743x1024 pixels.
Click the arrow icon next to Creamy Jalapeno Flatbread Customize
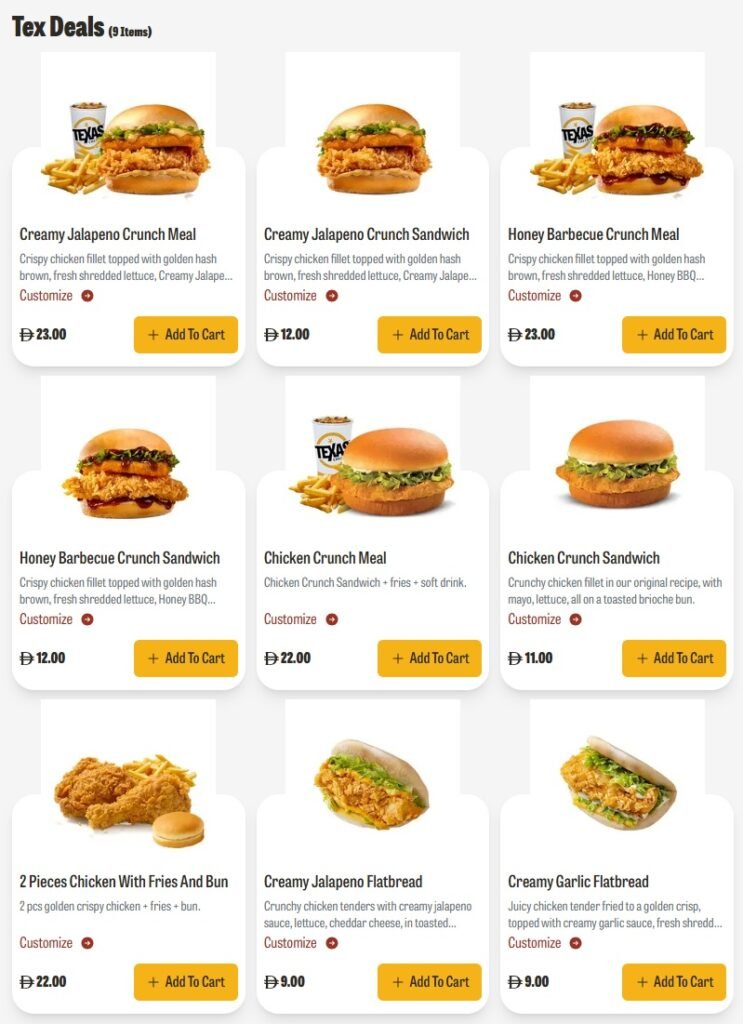(331, 942)
